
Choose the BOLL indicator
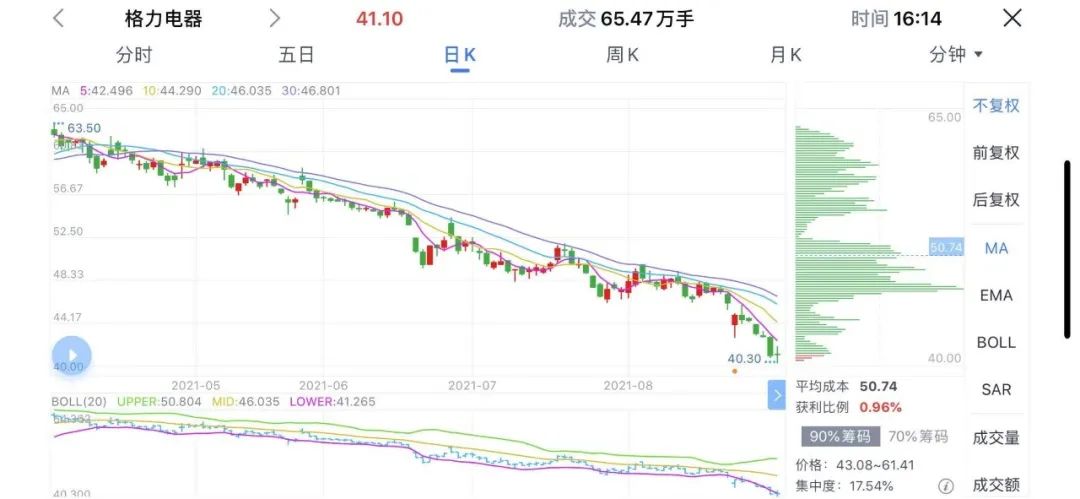(x=996, y=342)
